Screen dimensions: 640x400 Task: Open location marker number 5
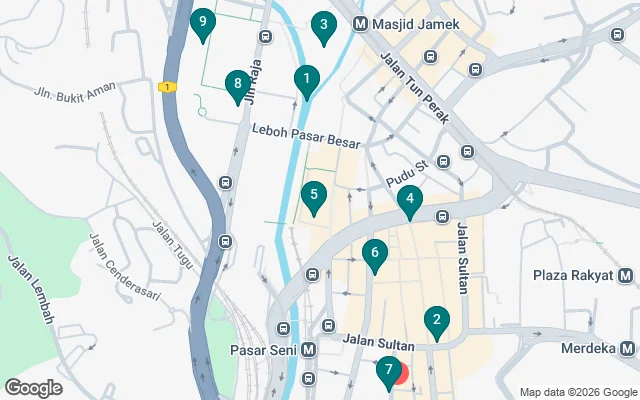[314, 196]
